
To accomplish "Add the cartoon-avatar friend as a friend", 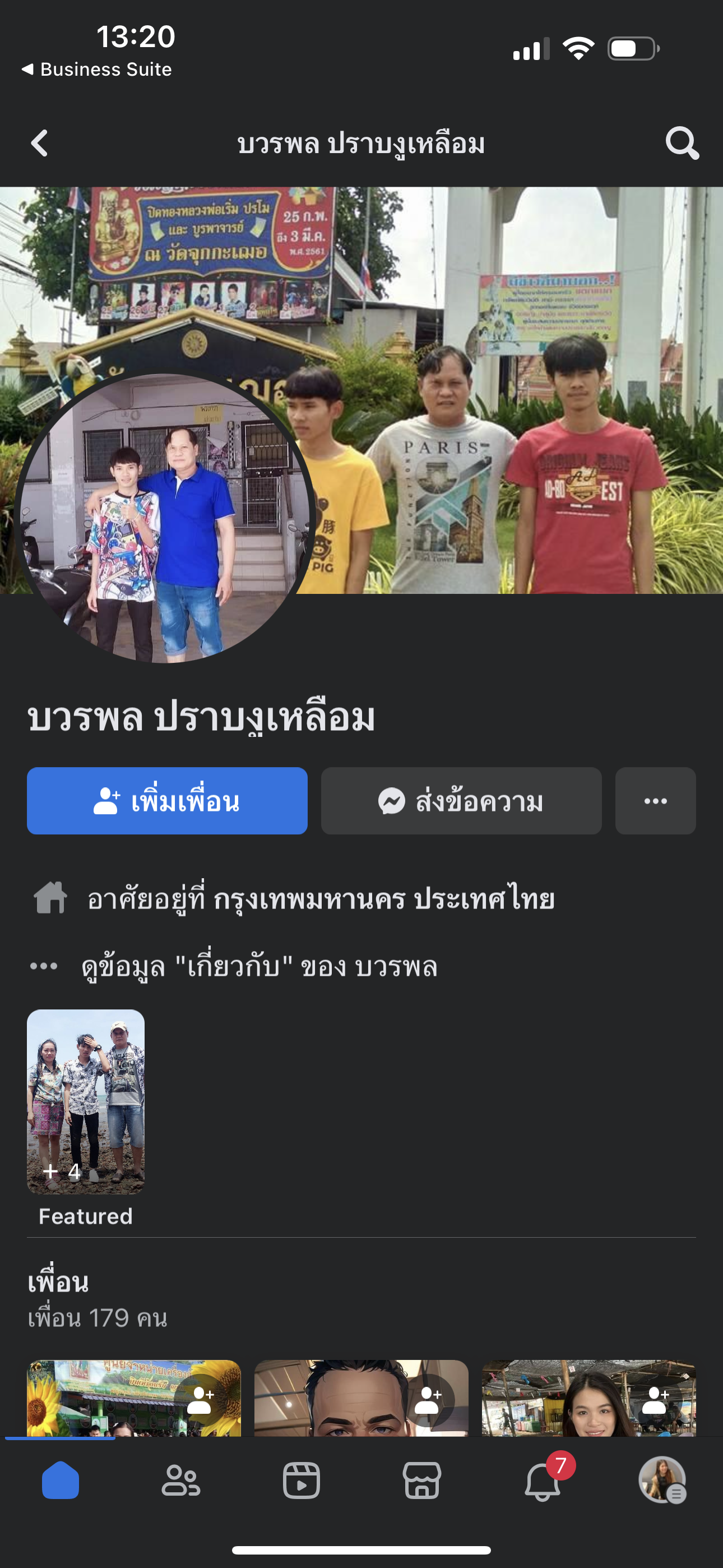I will (x=428, y=1400).
